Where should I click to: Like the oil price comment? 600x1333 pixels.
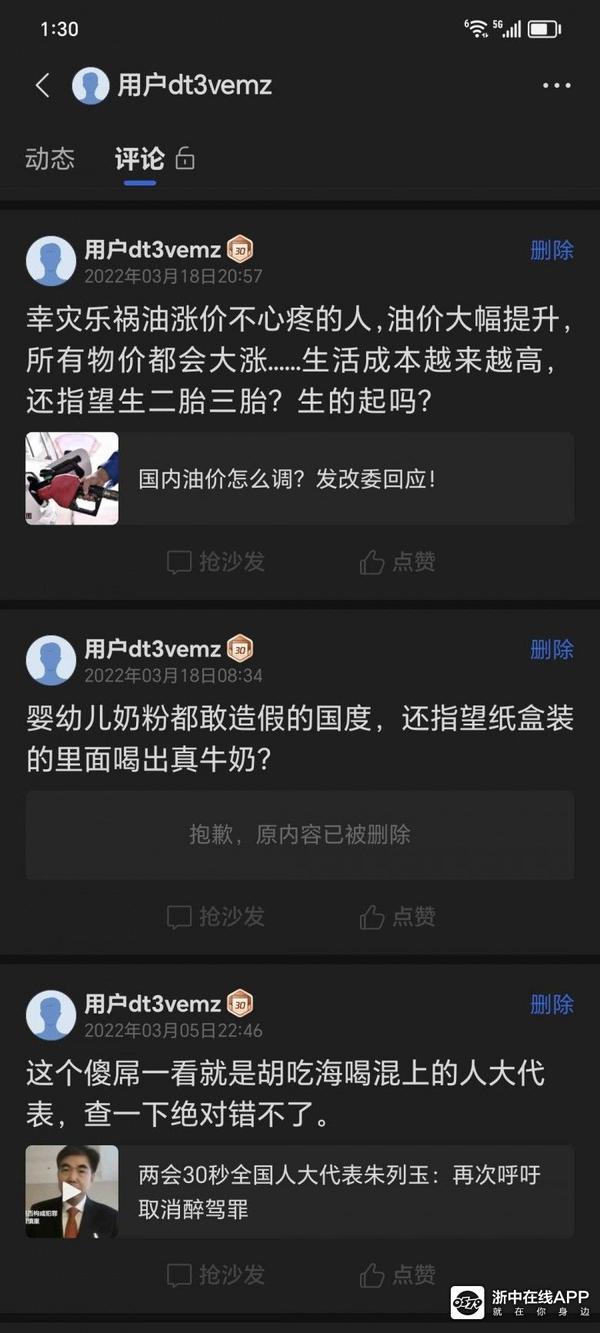(398, 562)
